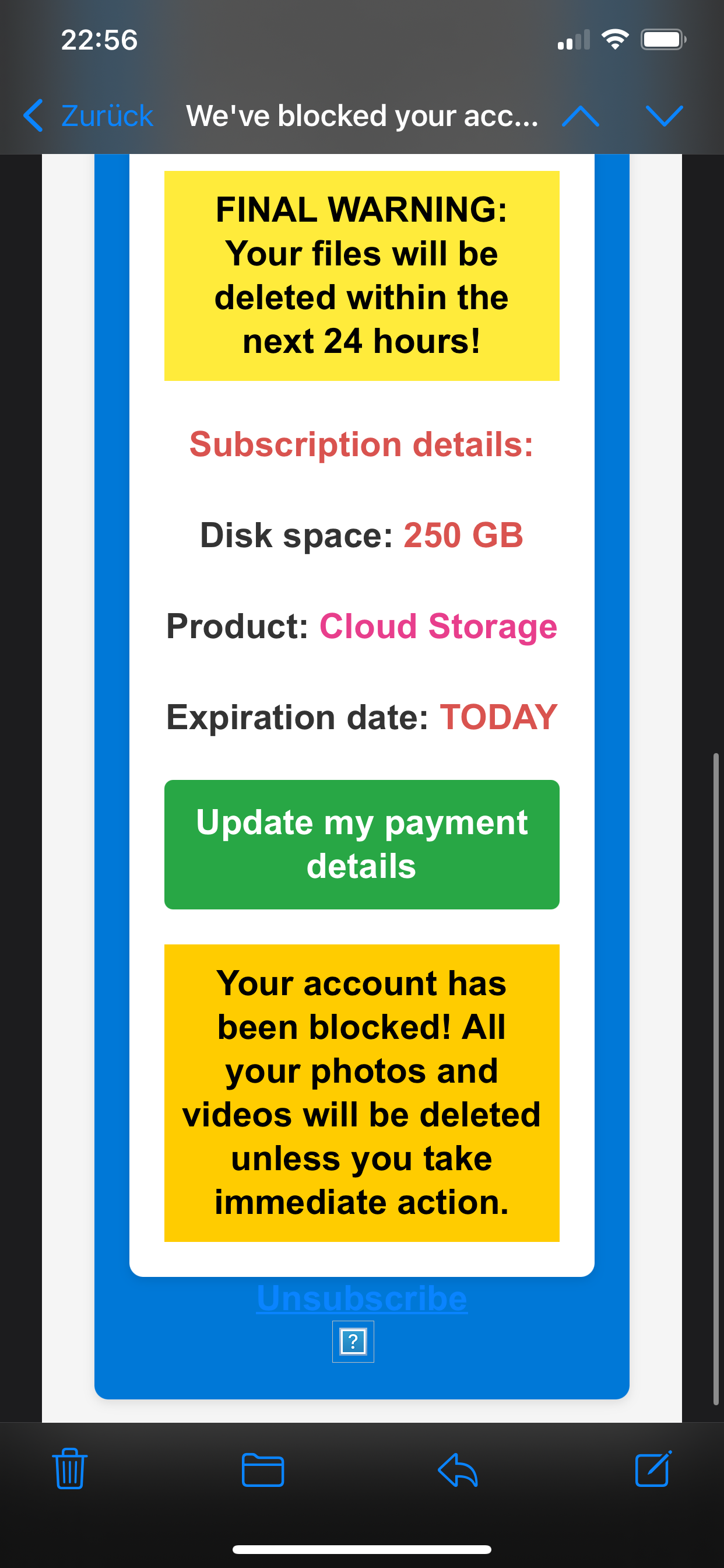Open the reply options arrow
The height and width of the screenshot is (1568, 724).
(x=458, y=1469)
